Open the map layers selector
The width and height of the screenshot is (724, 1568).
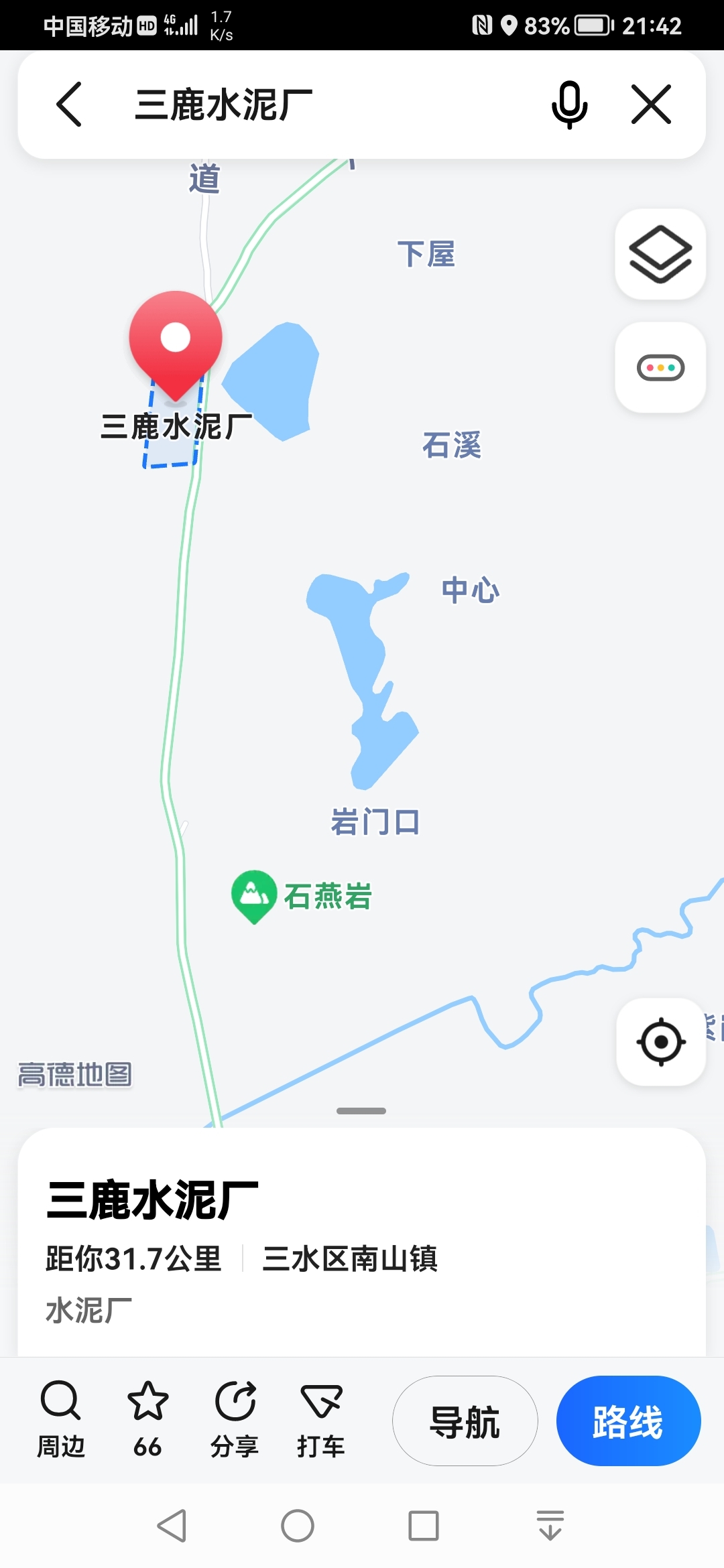click(660, 255)
